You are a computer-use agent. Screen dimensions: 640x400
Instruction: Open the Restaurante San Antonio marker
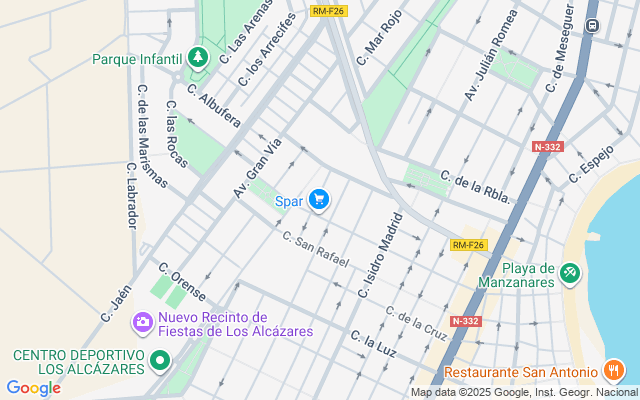click(614, 372)
